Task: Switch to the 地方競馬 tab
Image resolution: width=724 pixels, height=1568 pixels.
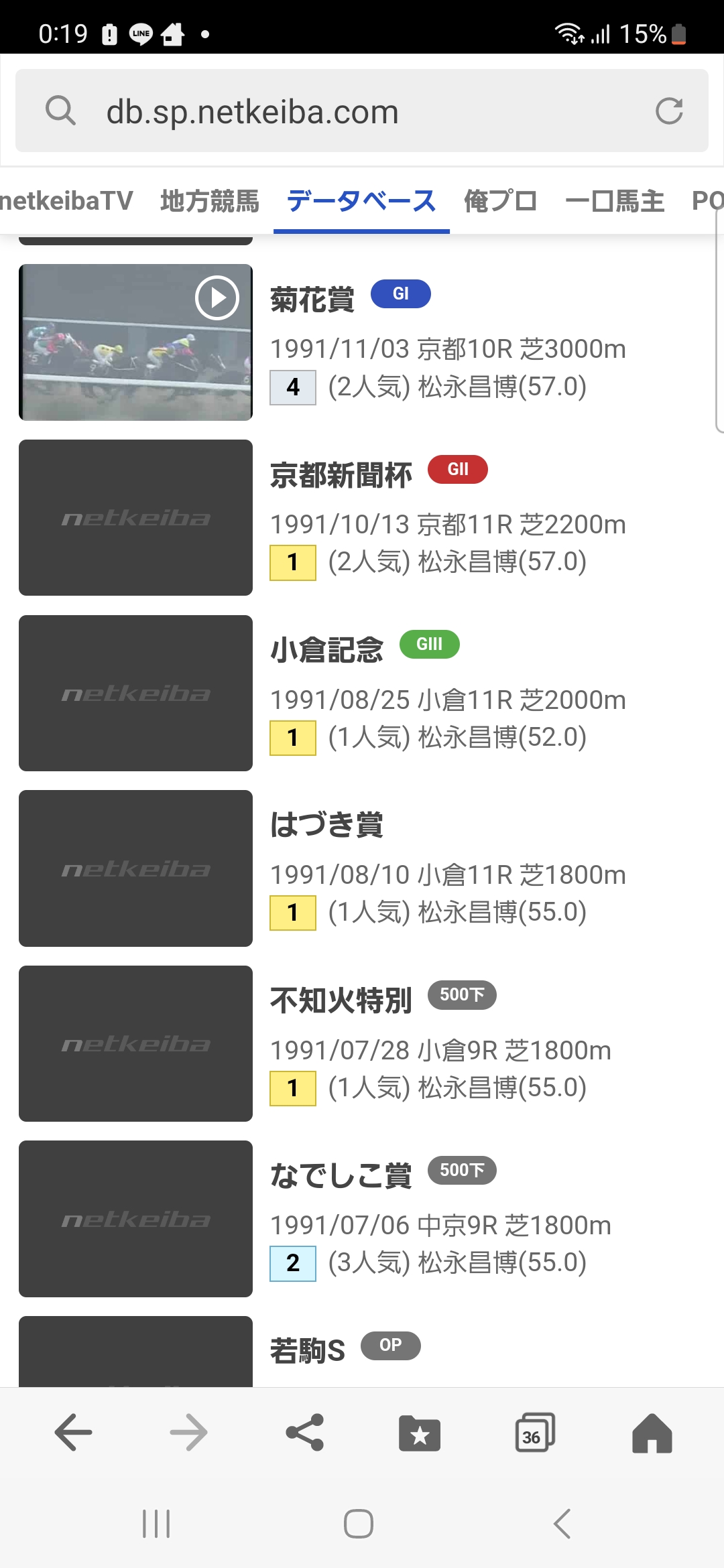Action: (x=210, y=201)
